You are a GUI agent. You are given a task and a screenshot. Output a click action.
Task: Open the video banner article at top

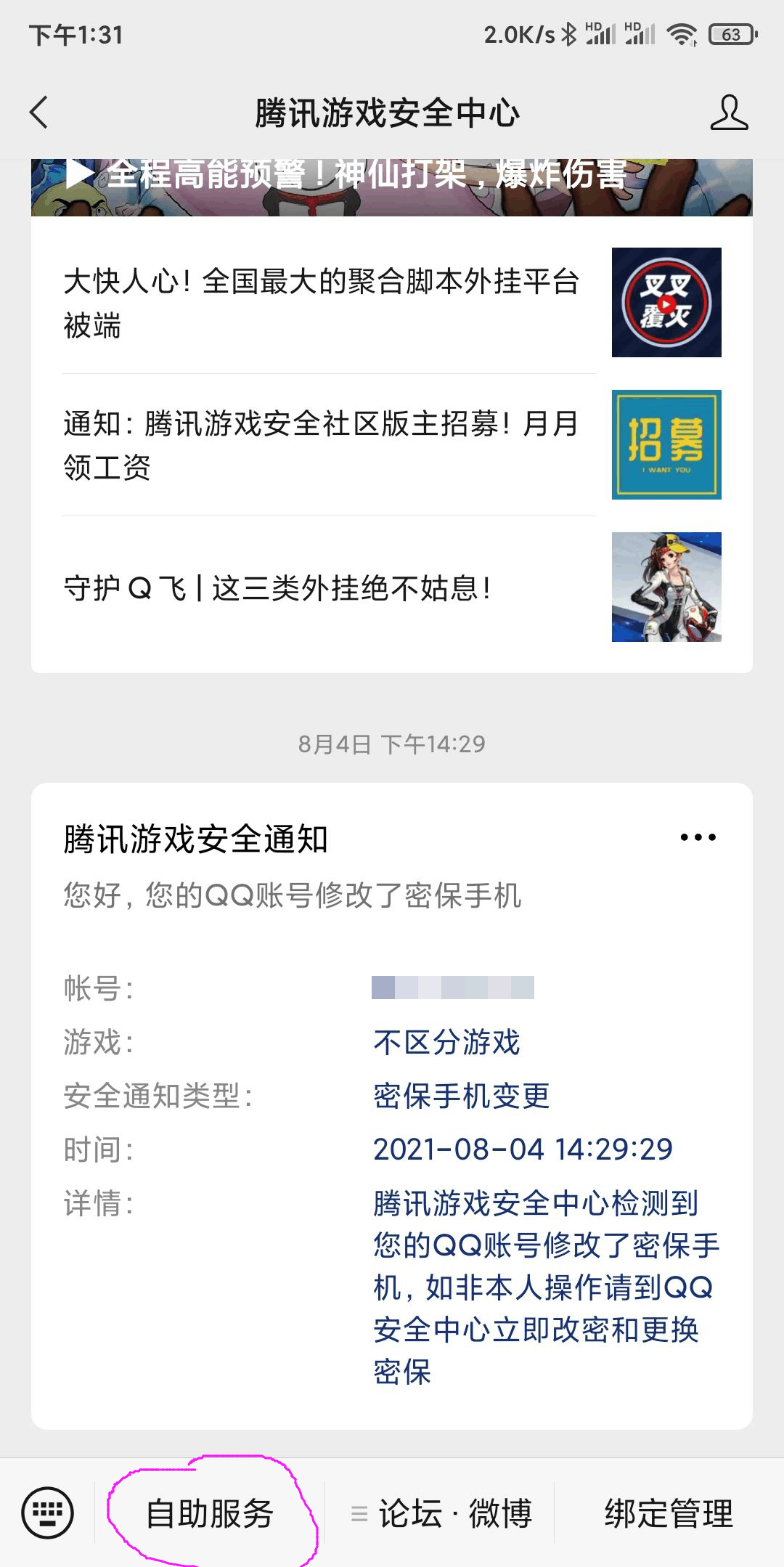[392, 187]
